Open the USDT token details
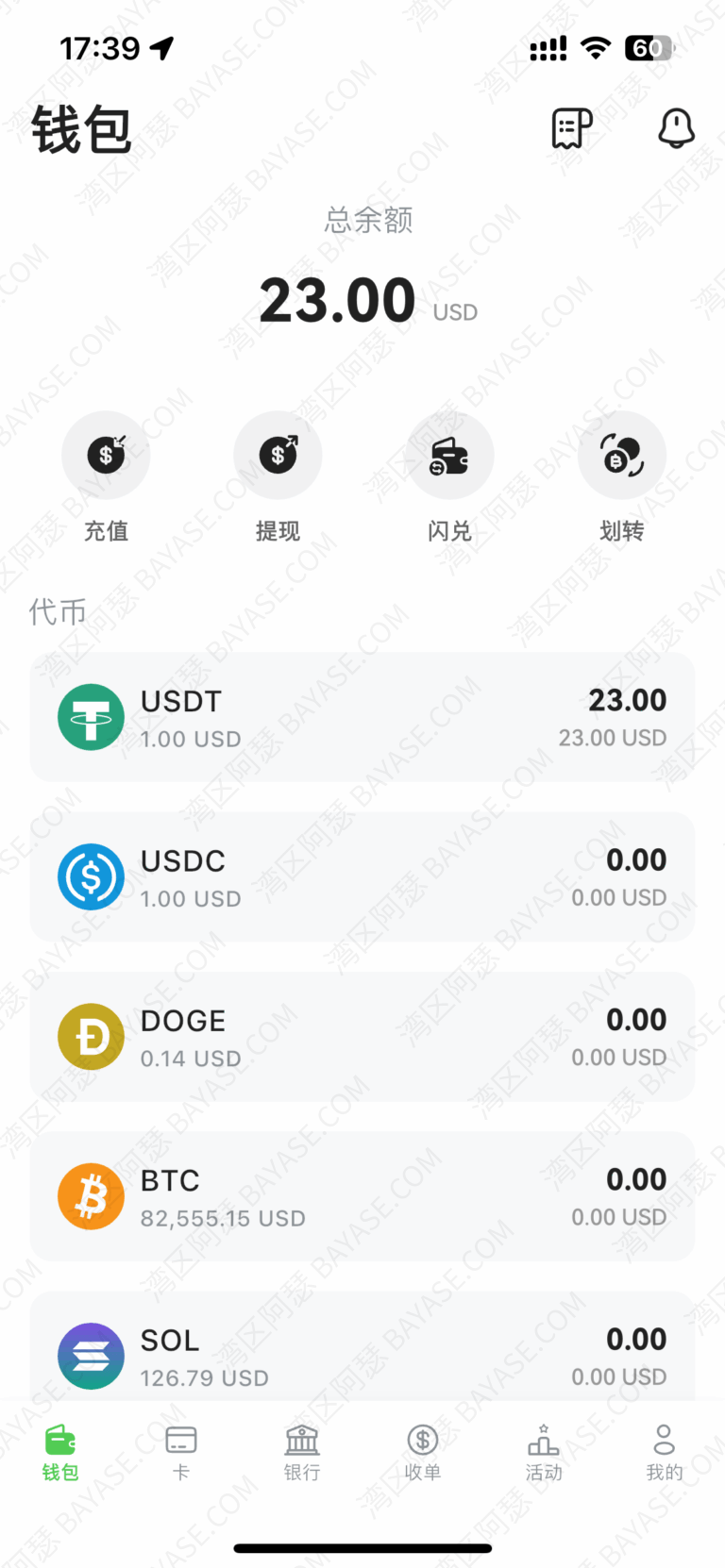725x1568 pixels. (362, 715)
